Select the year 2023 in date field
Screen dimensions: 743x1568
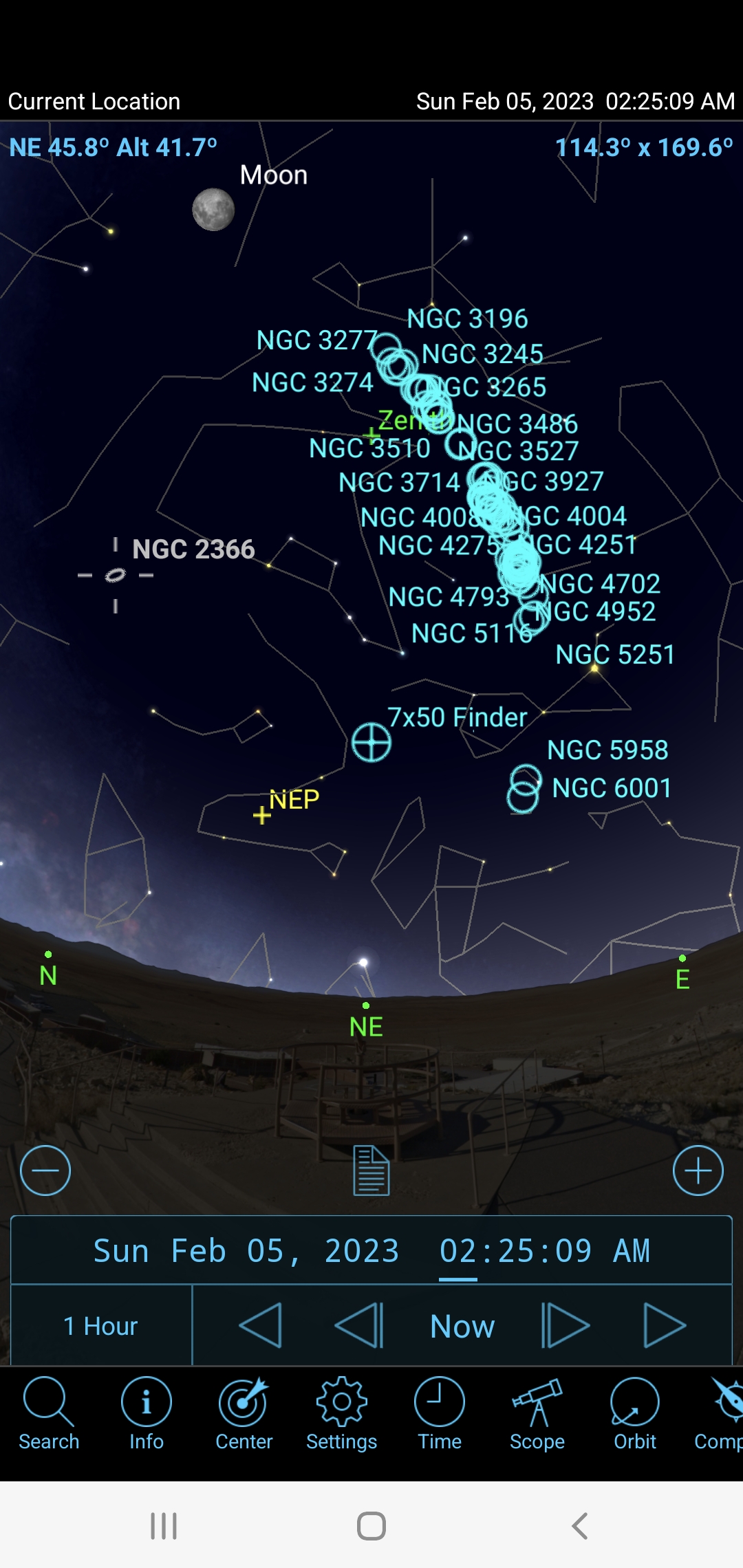362,1251
